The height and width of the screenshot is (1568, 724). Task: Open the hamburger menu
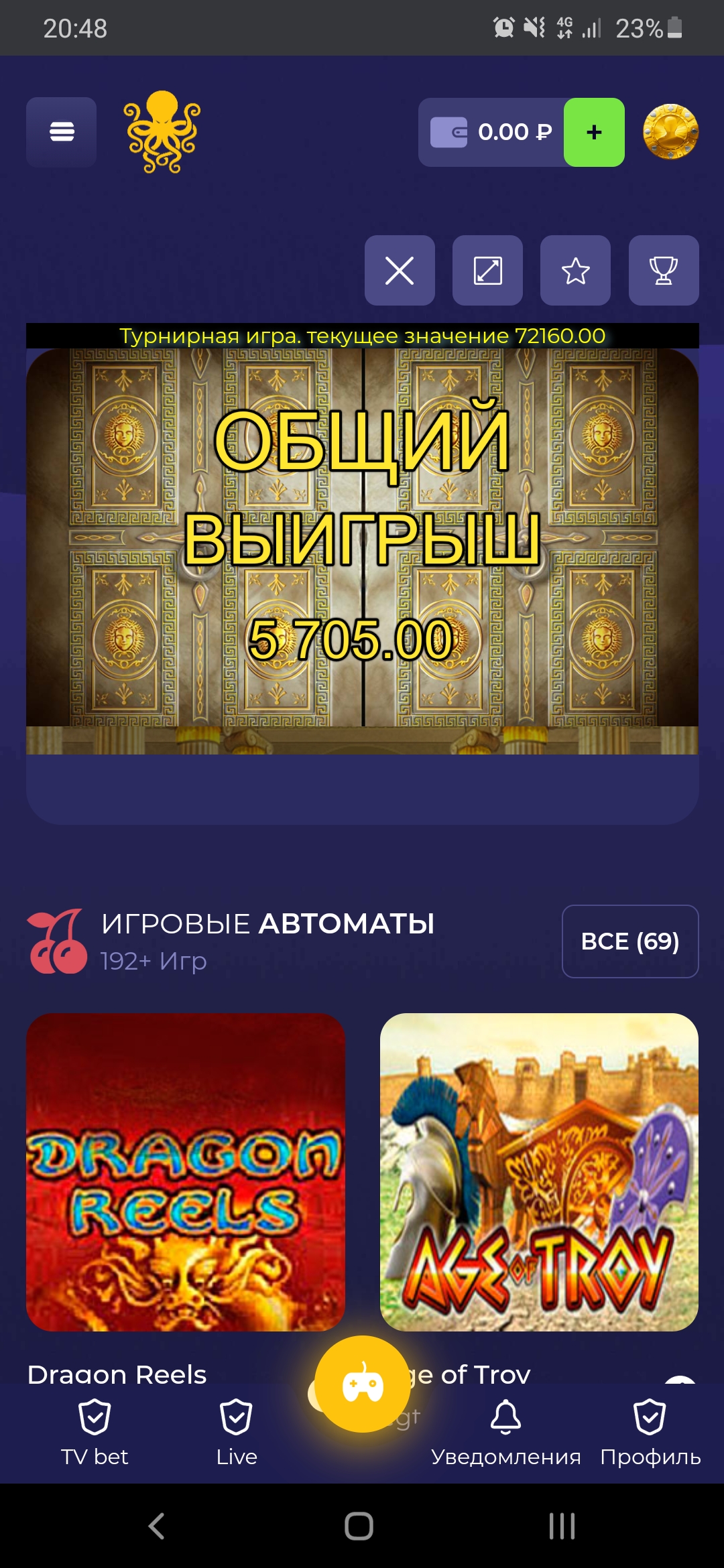[61, 132]
